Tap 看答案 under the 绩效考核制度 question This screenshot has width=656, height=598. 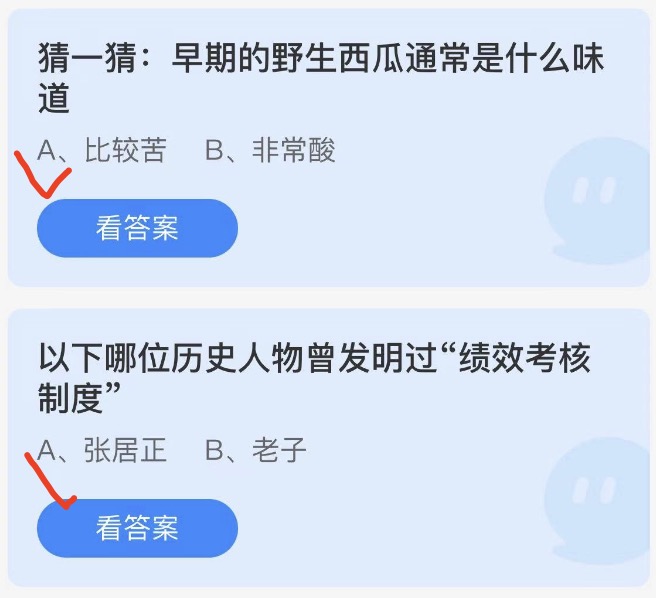[x=137, y=528]
